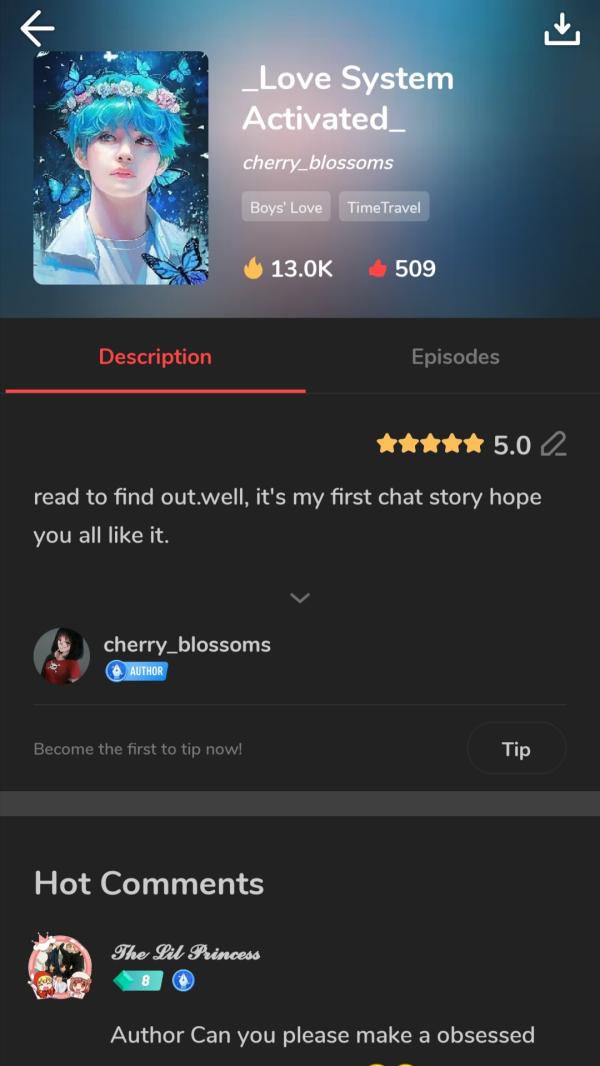Tip the author

tap(515, 749)
